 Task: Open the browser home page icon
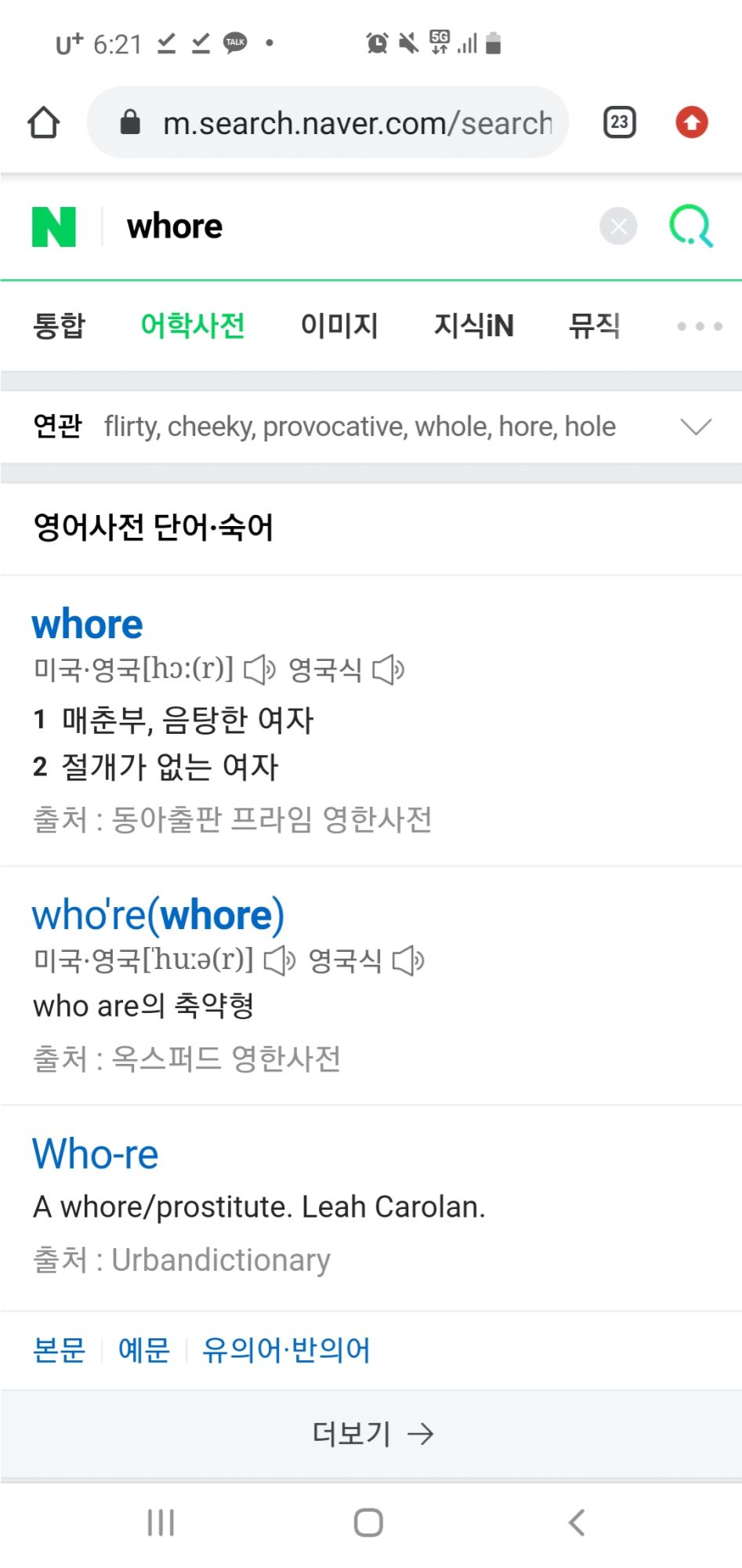click(43, 122)
